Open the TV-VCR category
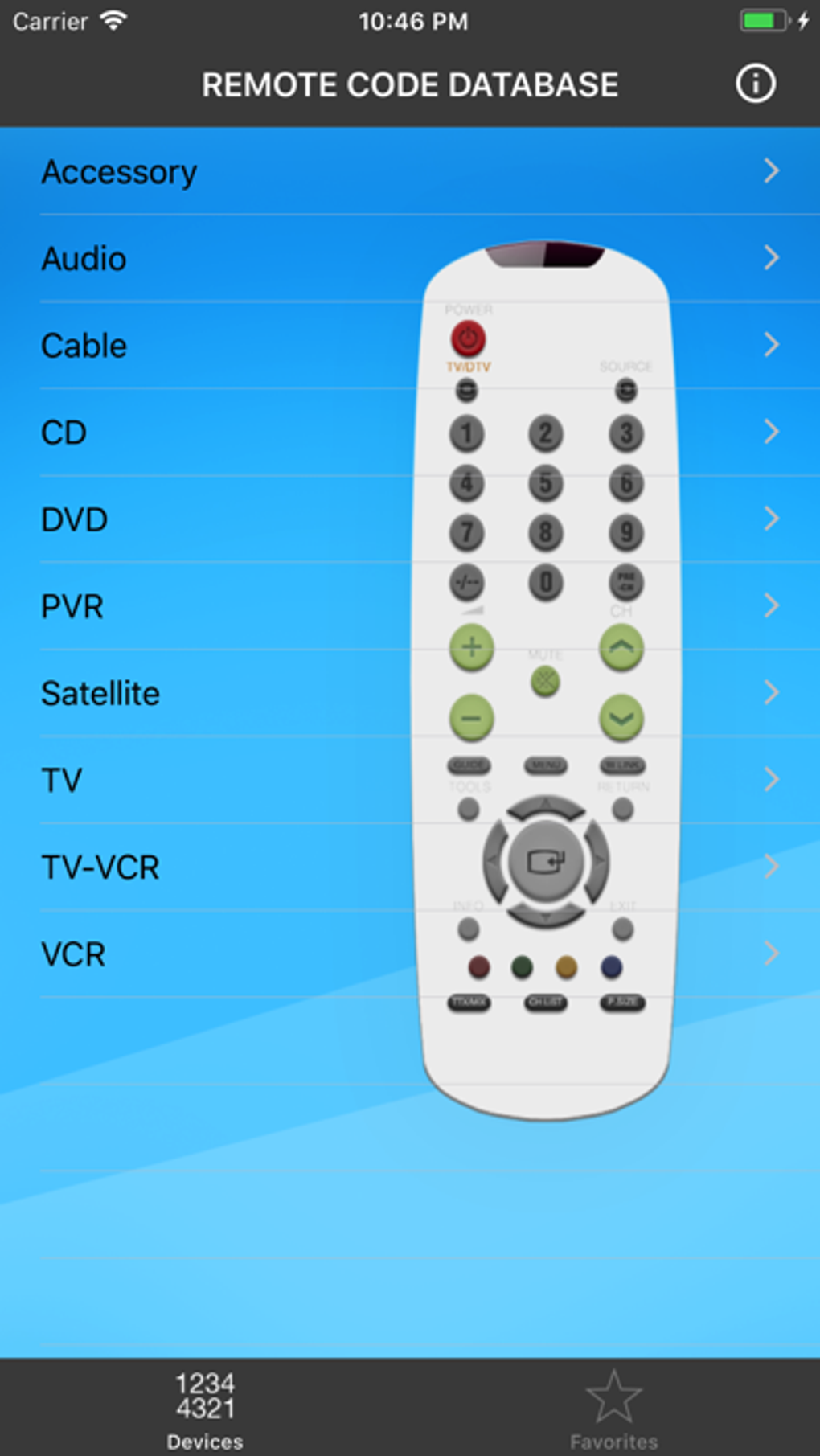The width and height of the screenshot is (820, 1456). pos(410,866)
